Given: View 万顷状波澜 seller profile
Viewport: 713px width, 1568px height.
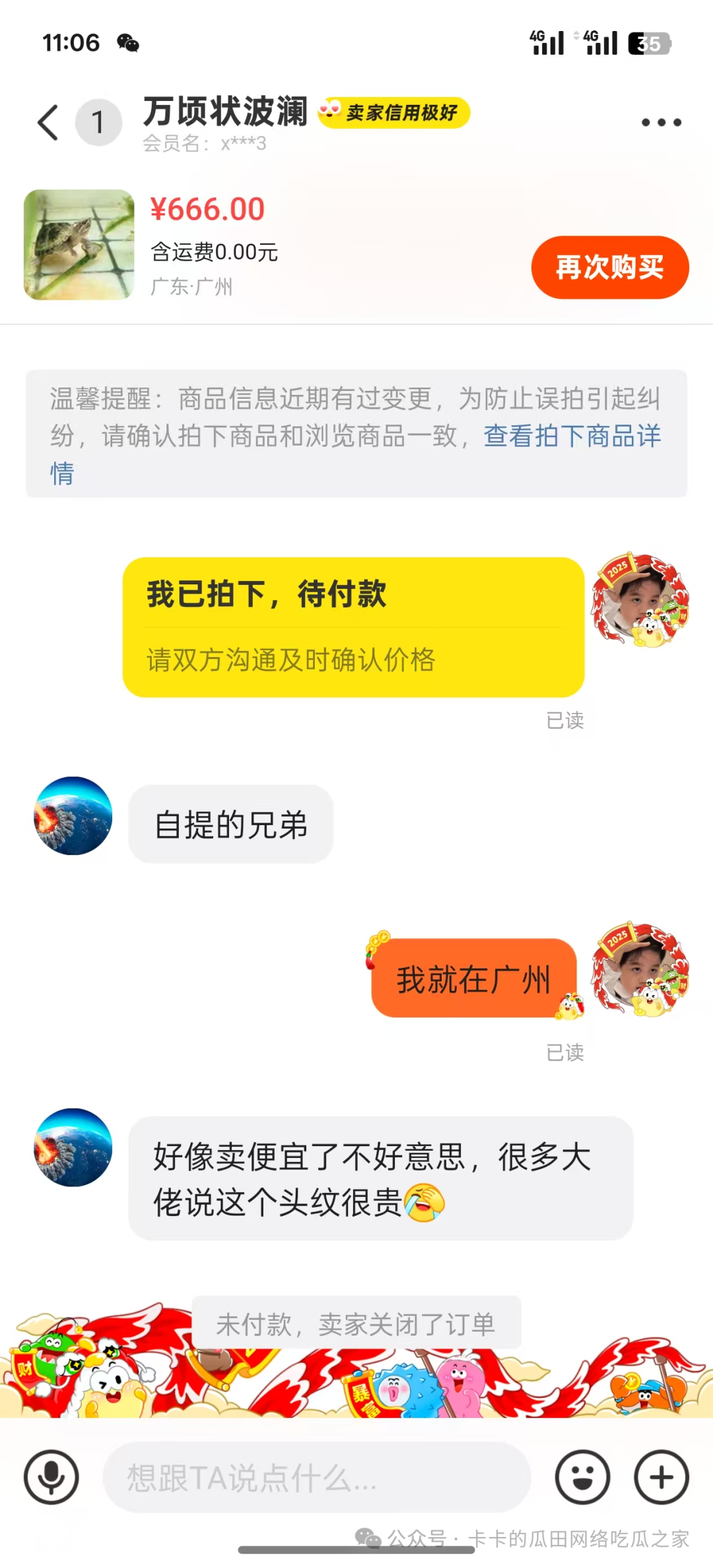Looking at the screenshot, I should pyautogui.click(x=225, y=111).
